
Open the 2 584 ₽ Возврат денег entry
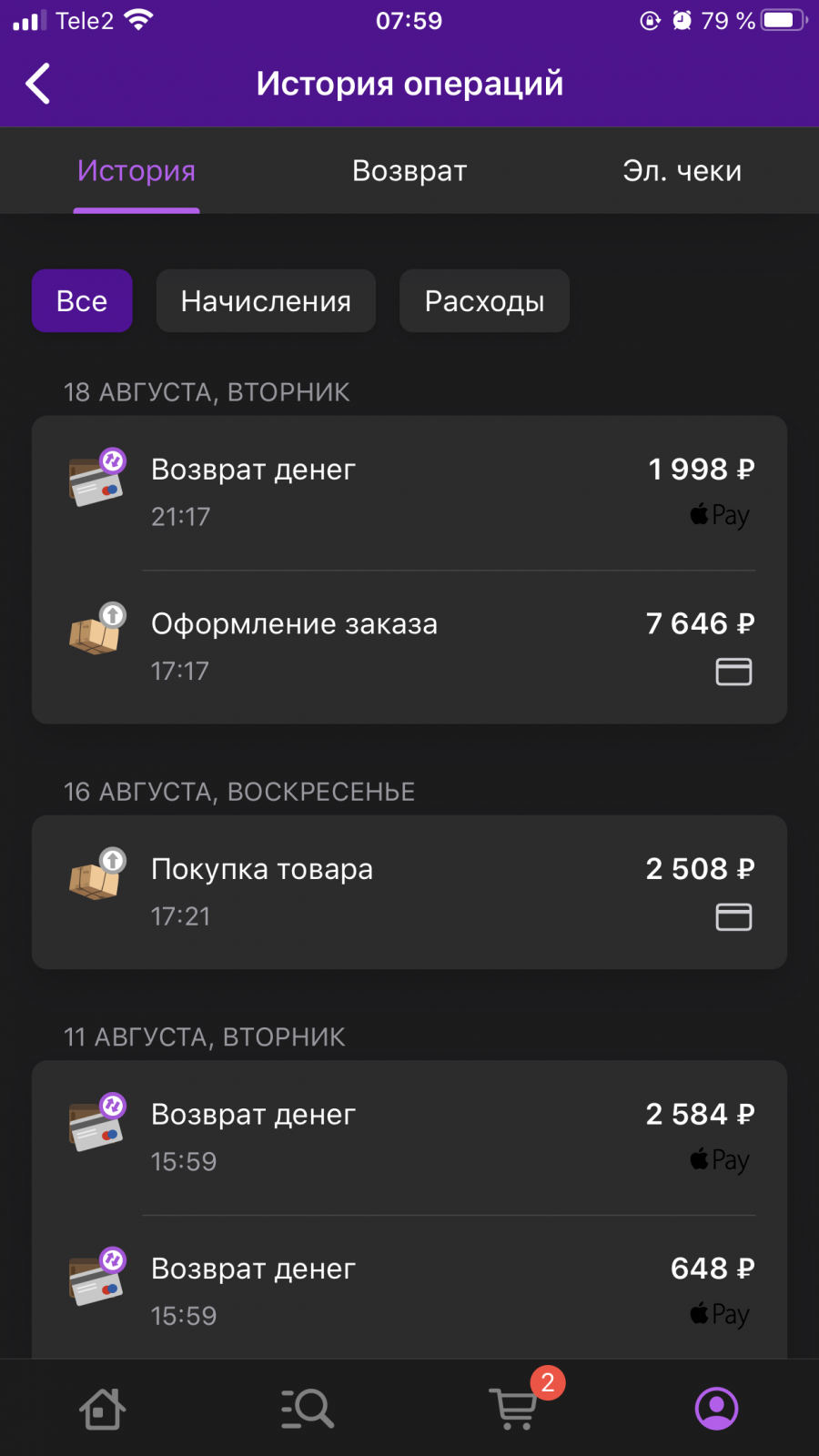tap(409, 1137)
